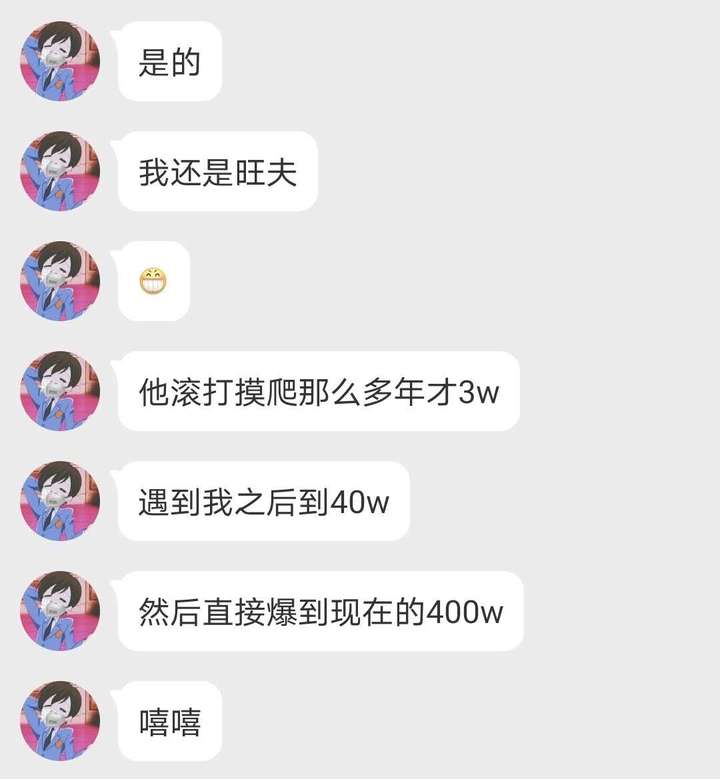Select the "然后直接爆到现在的400w" bubble

point(321,610)
